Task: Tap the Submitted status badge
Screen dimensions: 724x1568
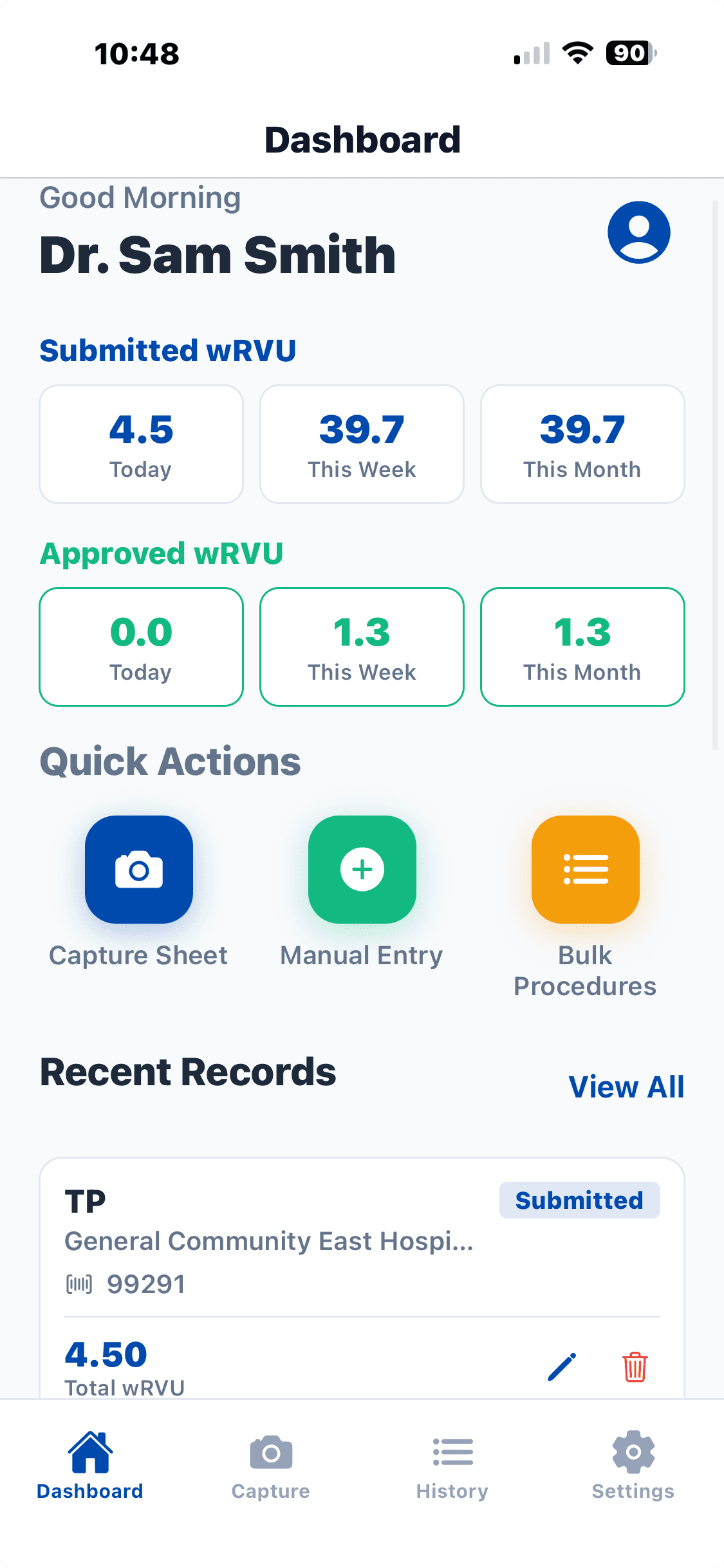Action: [579, 1200]
